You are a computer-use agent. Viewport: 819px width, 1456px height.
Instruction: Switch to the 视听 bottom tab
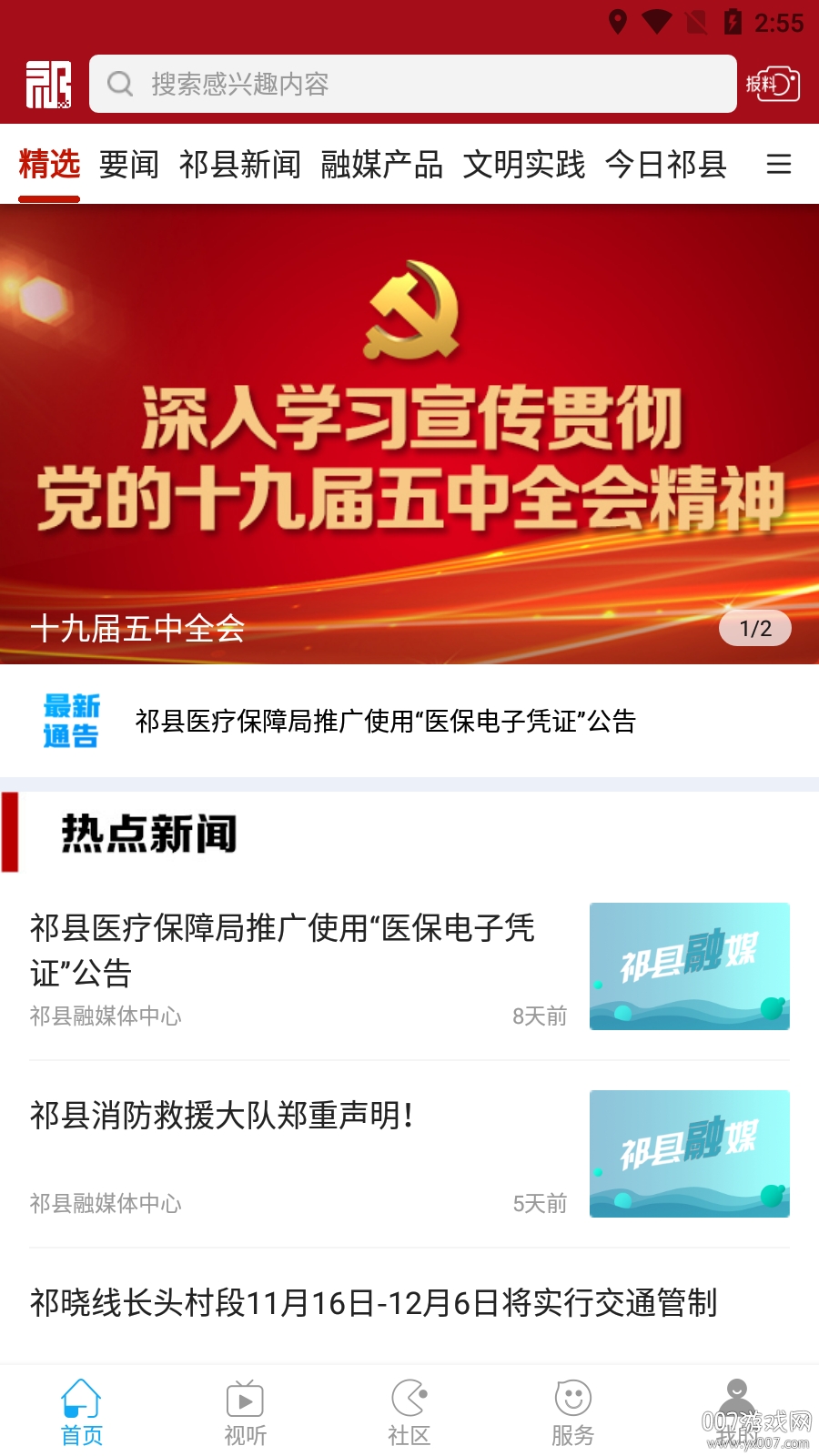click(x=246, y=1411)
